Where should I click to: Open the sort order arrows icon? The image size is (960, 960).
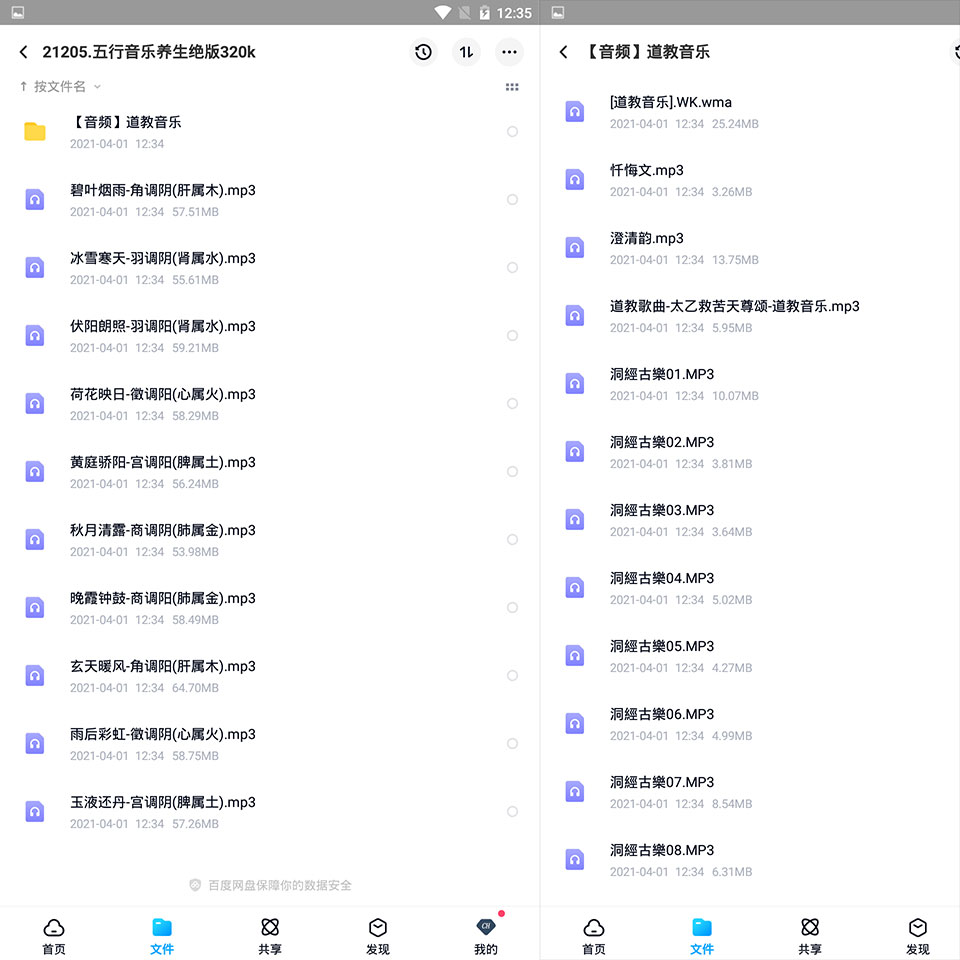pyautogui.click(x=467, y=52)
